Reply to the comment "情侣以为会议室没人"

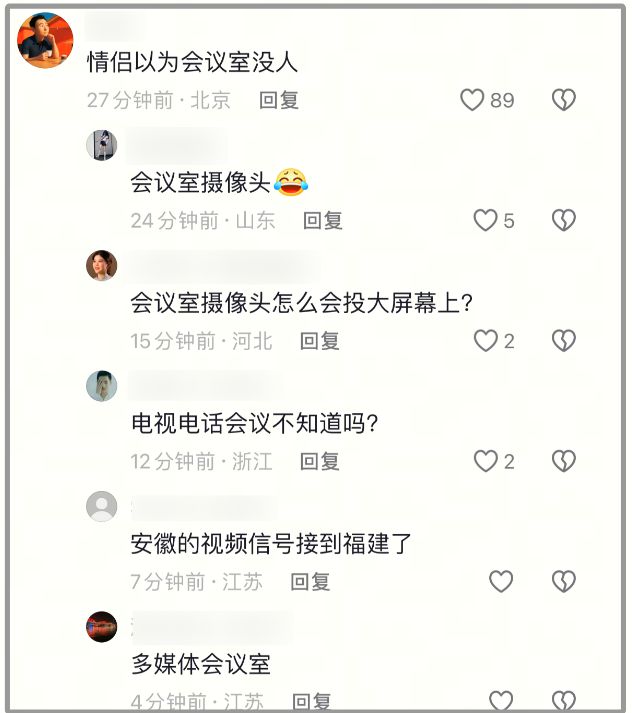pyautogui.click(x=279, y=100)
